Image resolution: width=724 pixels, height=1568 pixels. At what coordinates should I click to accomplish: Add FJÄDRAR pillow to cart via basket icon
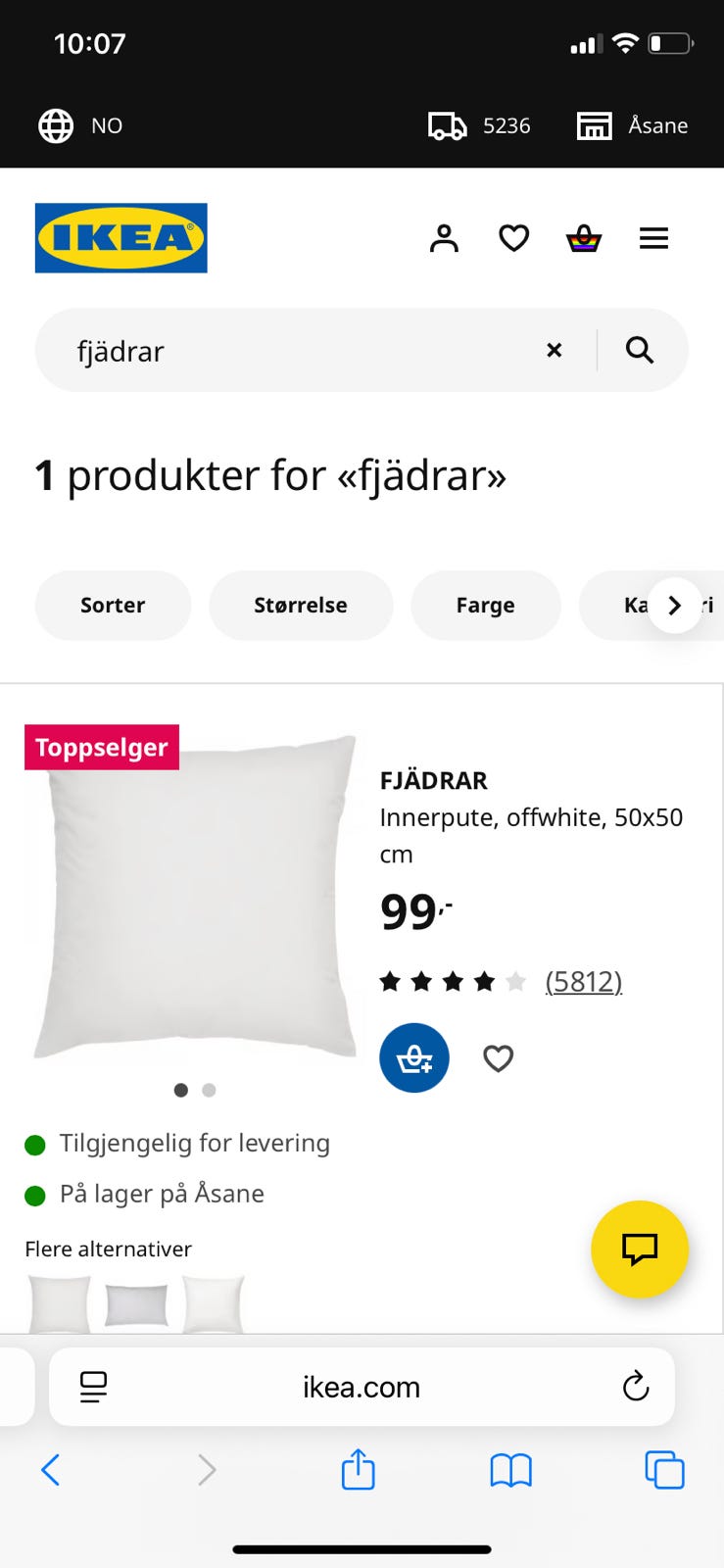[413, 1057]
